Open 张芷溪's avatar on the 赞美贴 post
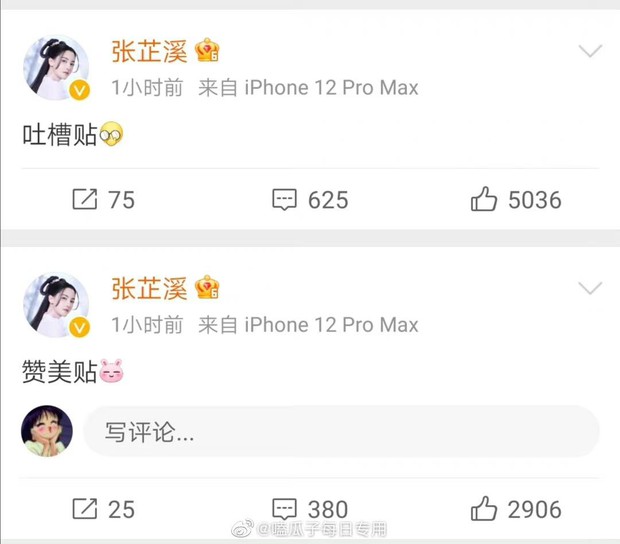The height and width of the screenshot is (544, 620). coord(56,305)
